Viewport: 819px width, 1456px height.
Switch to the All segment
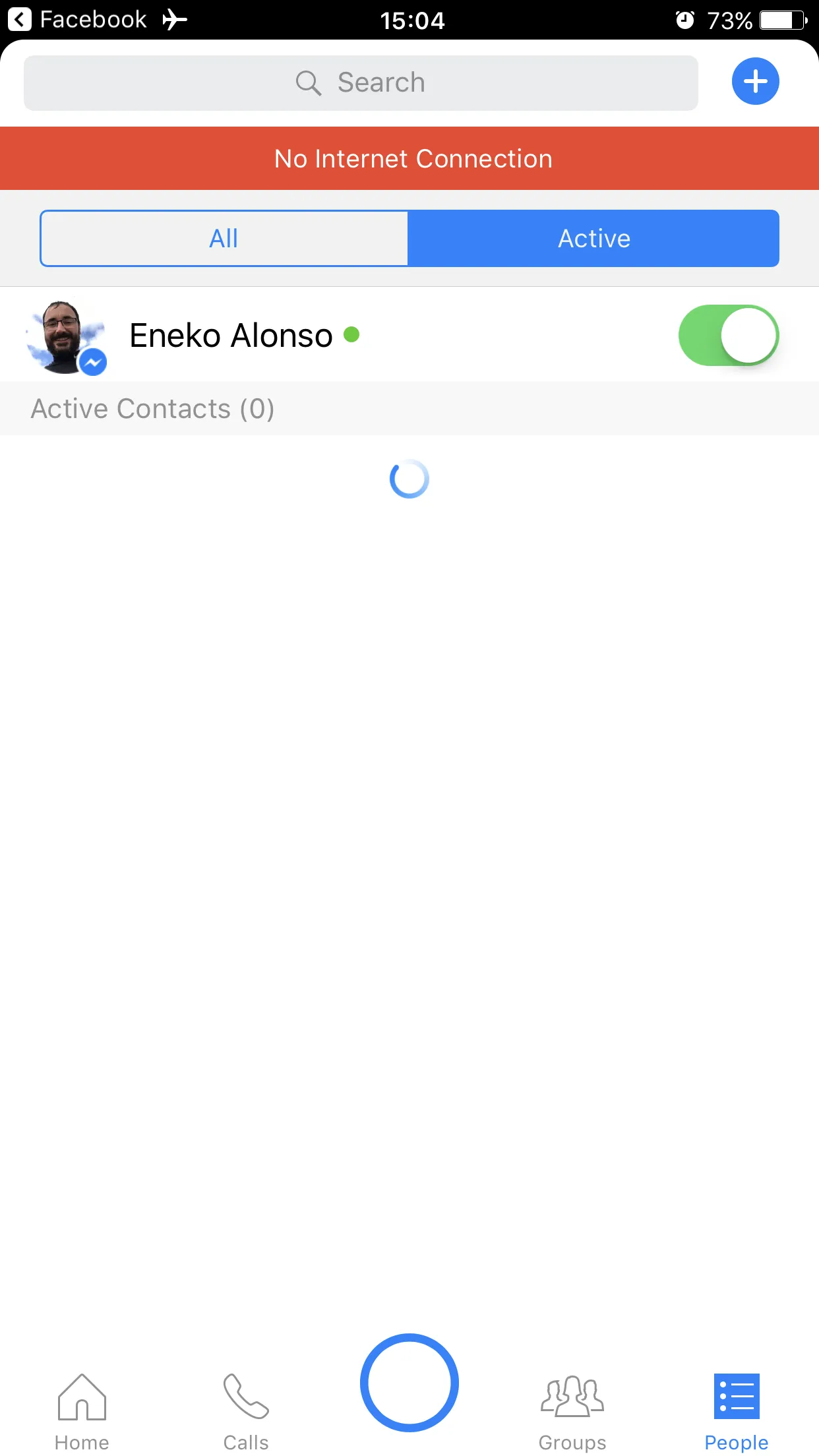[x=224, y=239]
